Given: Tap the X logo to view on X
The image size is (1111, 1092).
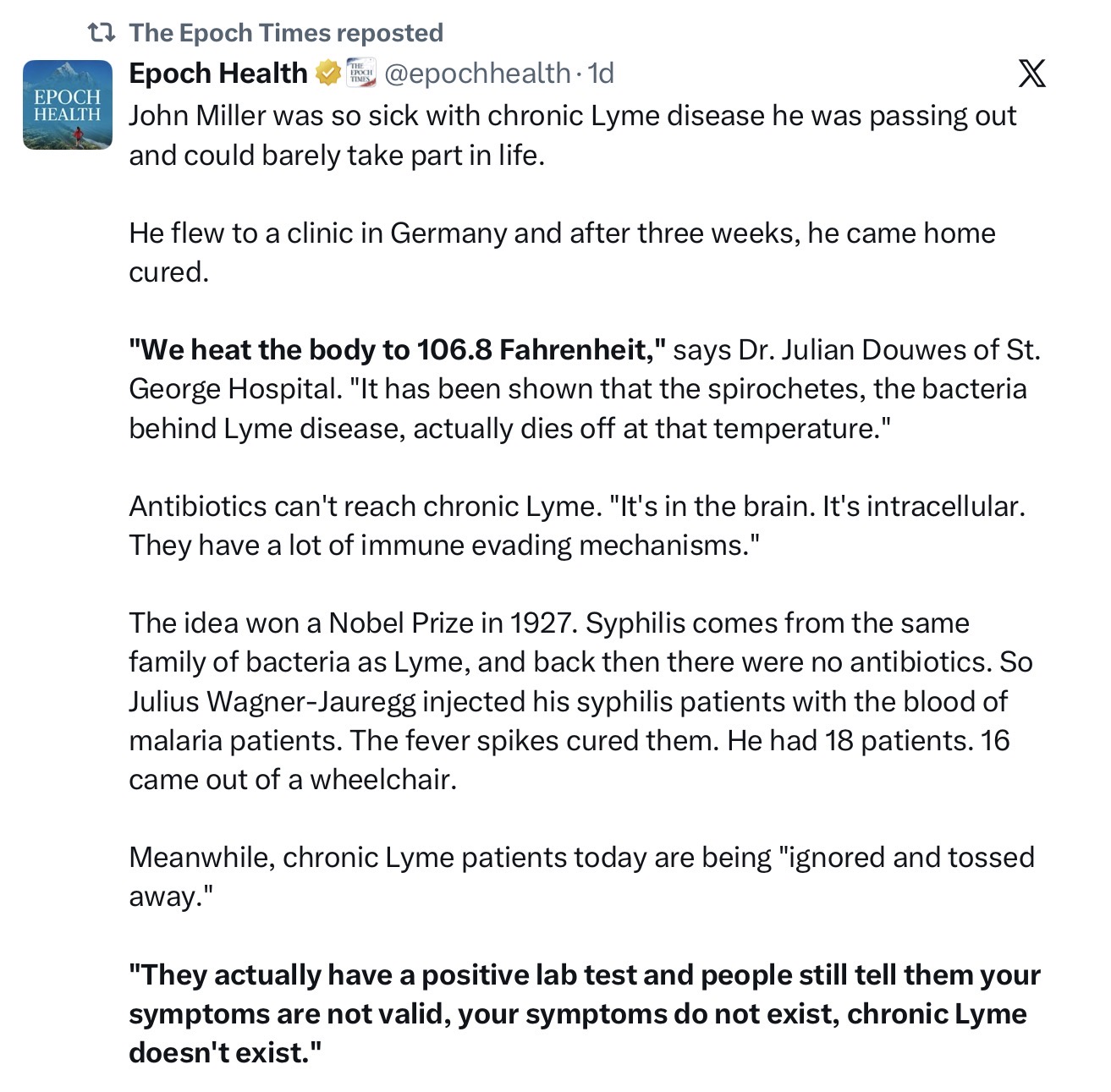Looking at the screenshot, I should point(1031,74).
